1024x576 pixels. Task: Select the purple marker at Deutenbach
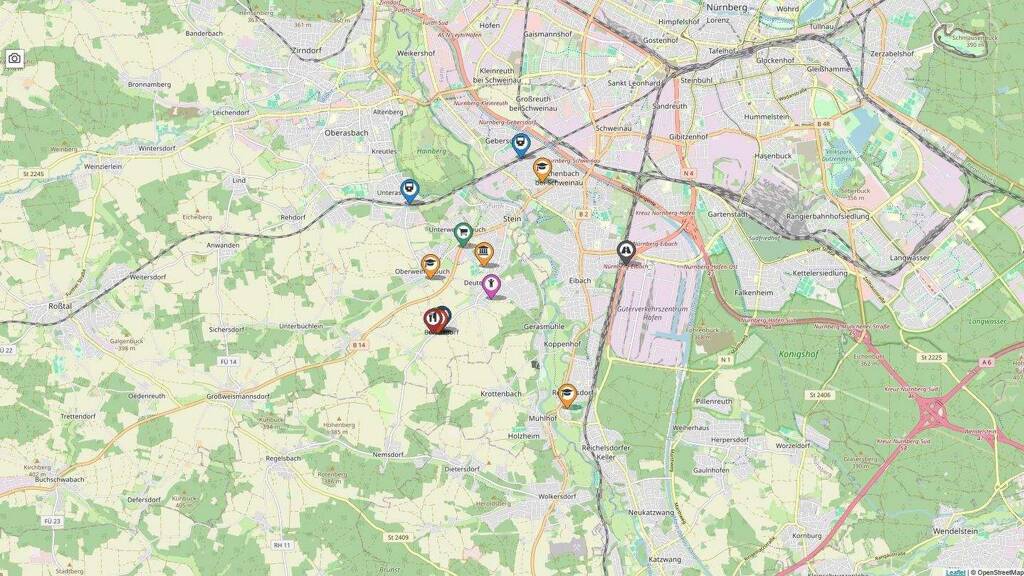click(492, 285)
